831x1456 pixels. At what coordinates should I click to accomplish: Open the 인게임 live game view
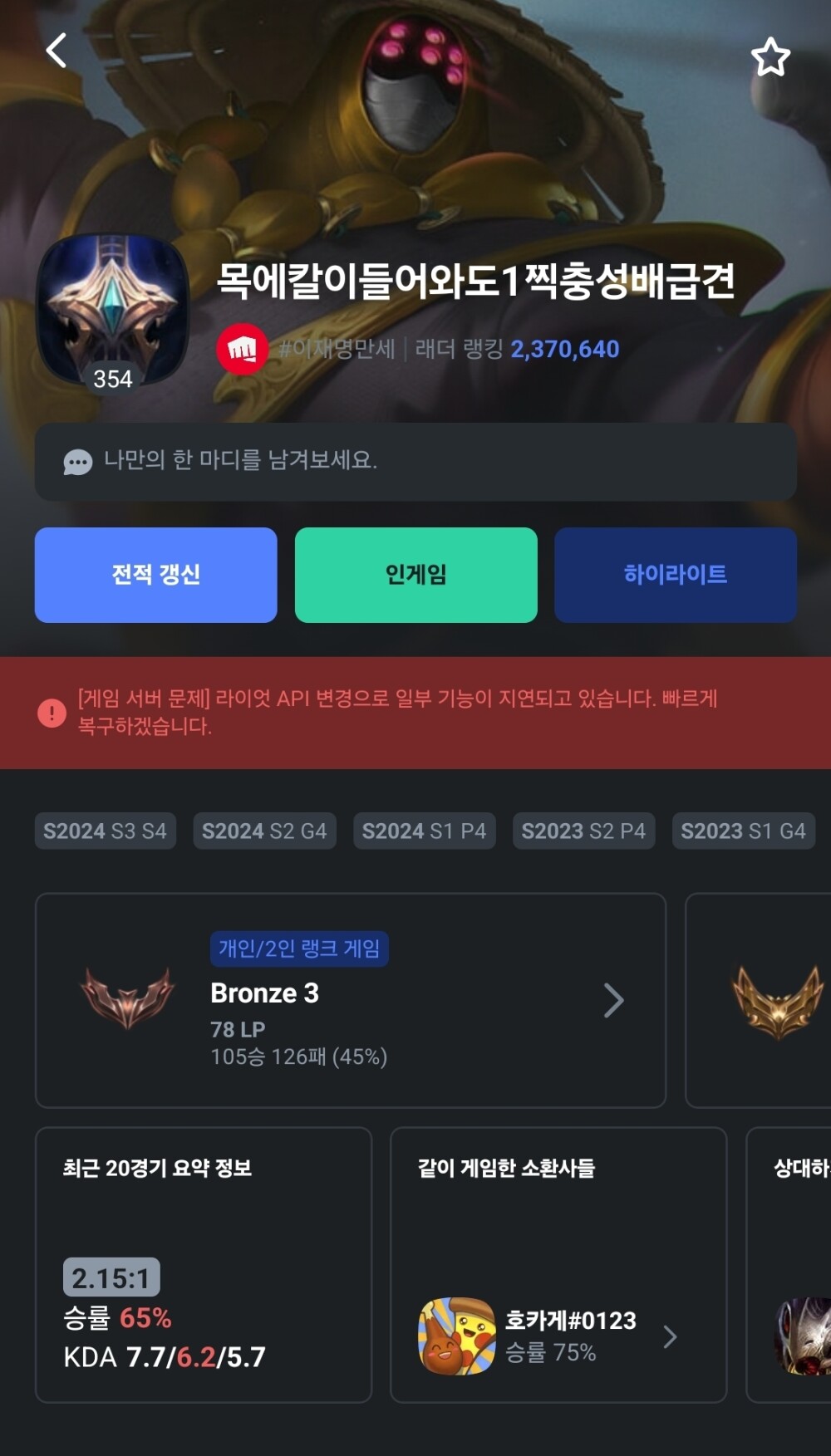[x=415, y=575]
